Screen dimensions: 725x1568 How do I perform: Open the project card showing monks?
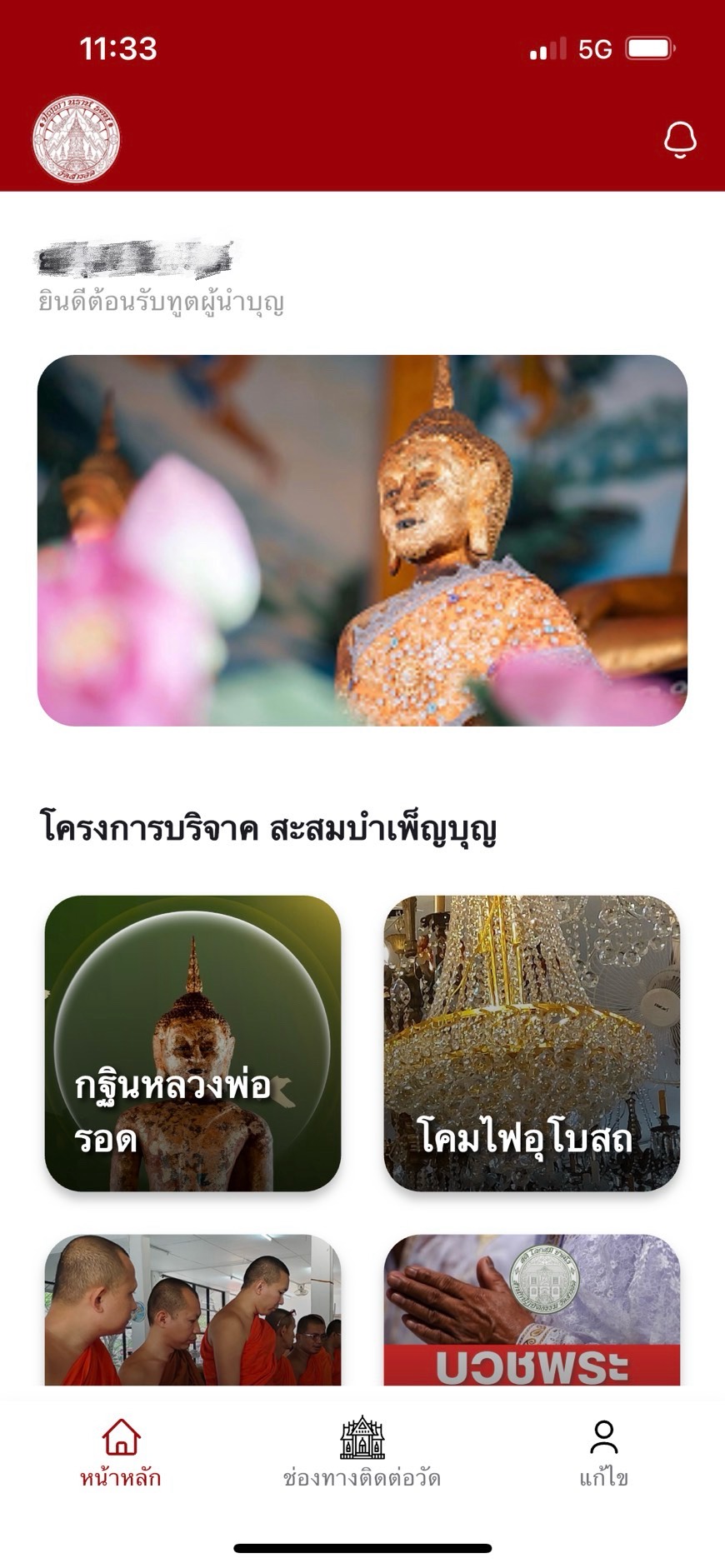tap(192, 1310)
